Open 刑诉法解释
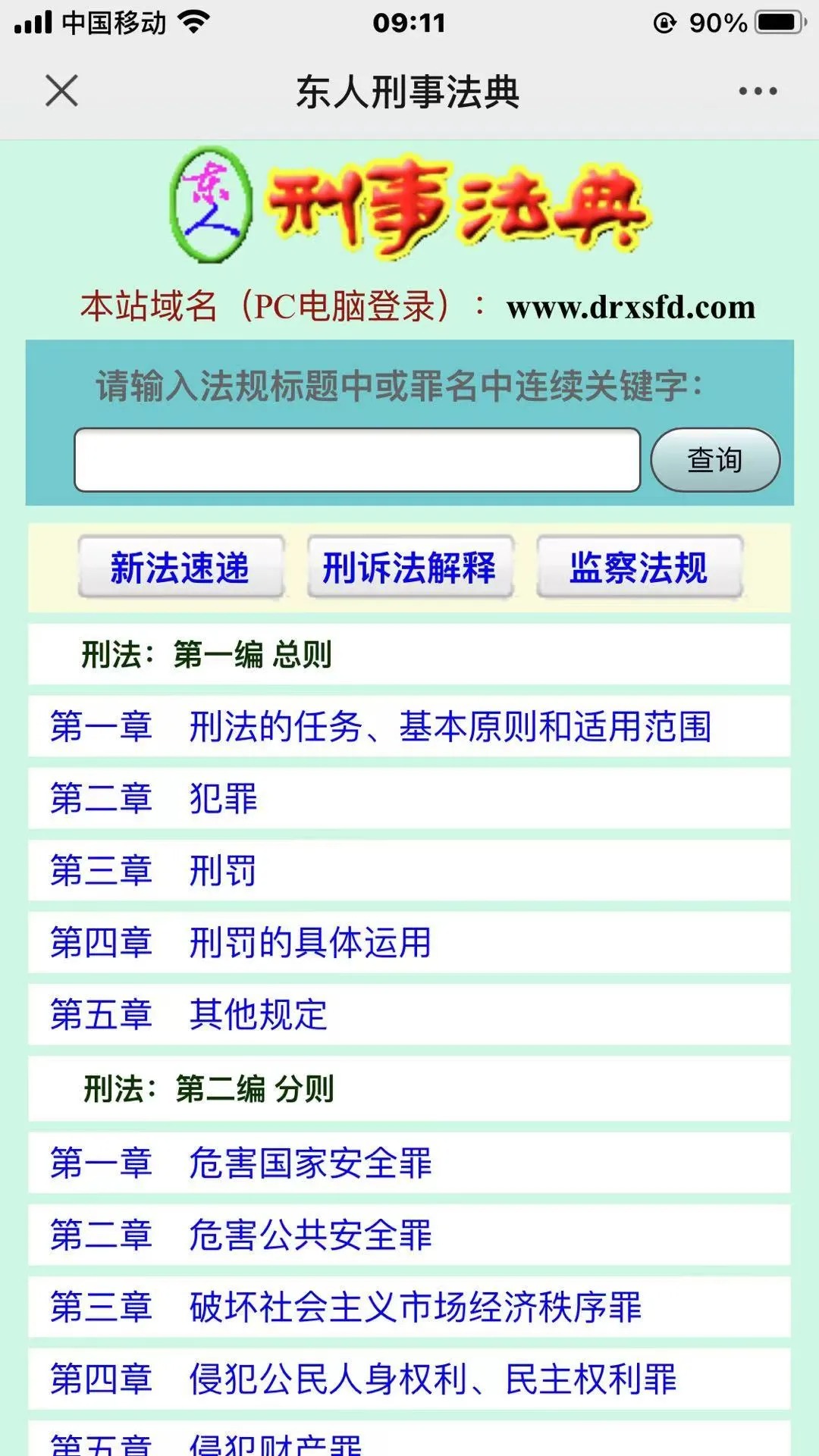Viewport: 819px width, 1456px height. [x=409, y=568]
